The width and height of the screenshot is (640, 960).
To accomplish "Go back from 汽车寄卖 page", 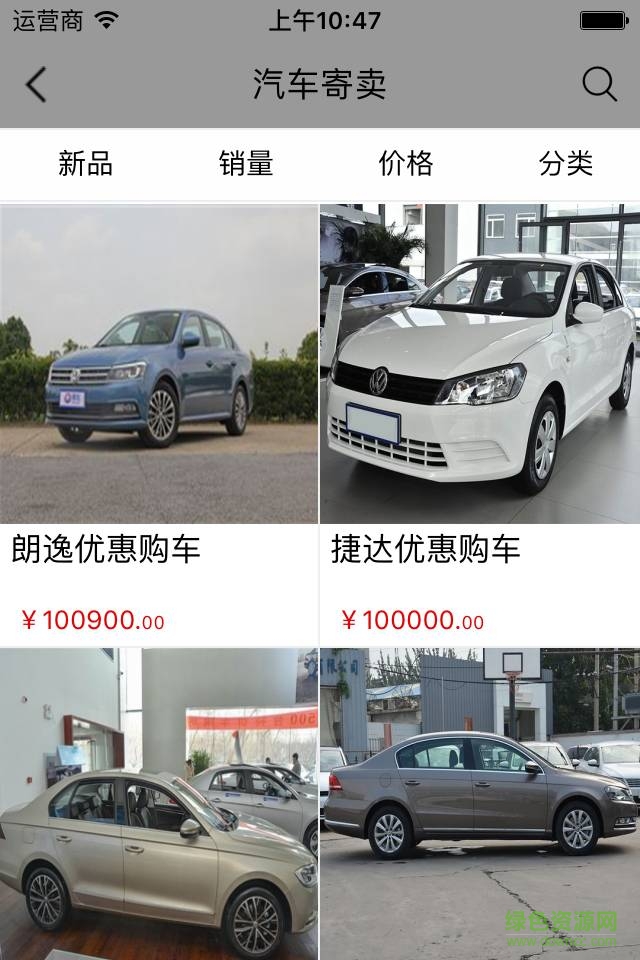I will 36,85.
